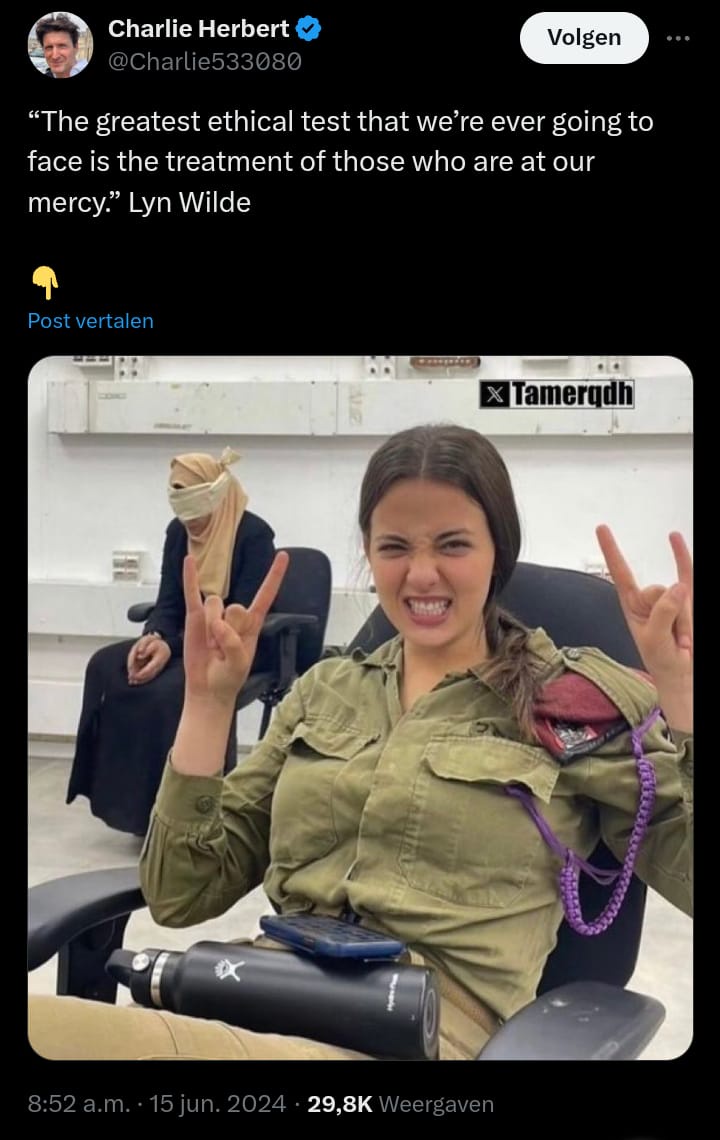
Task: Follow Charlie Herbert with Volgen button
Action: click(584, 38)
